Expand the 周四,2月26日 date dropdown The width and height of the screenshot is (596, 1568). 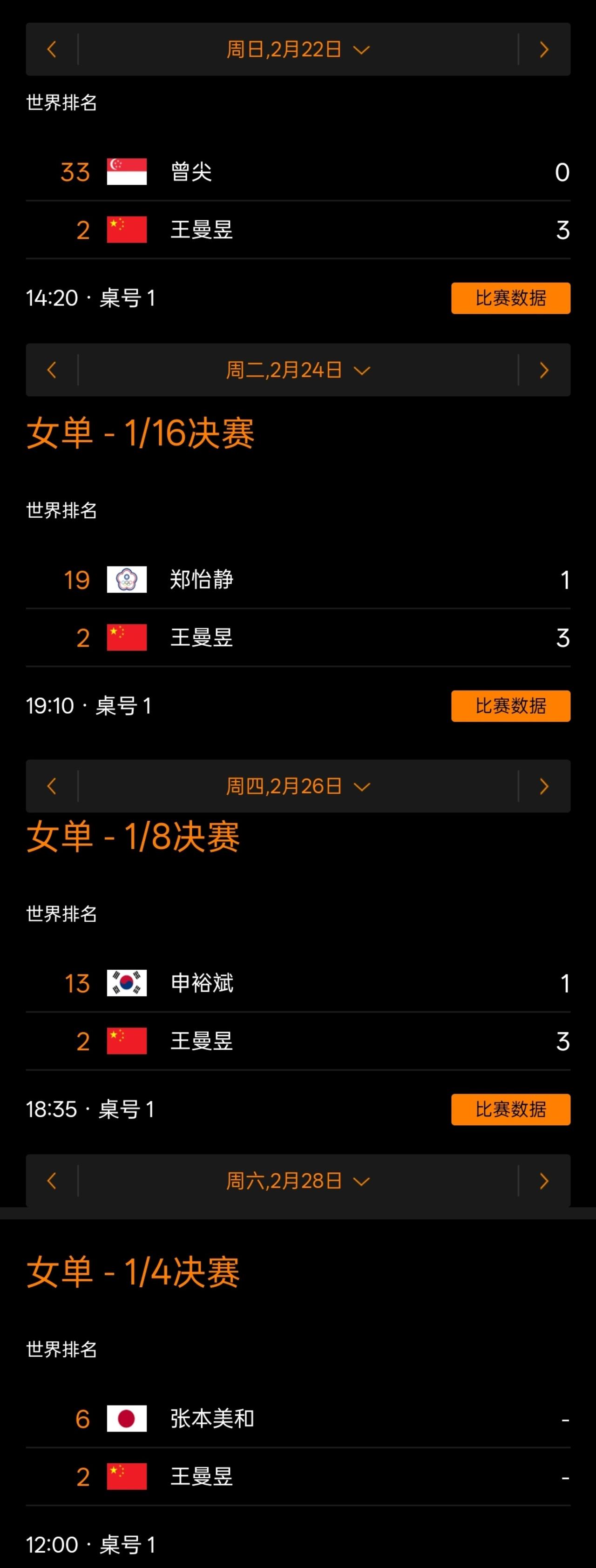298,786
